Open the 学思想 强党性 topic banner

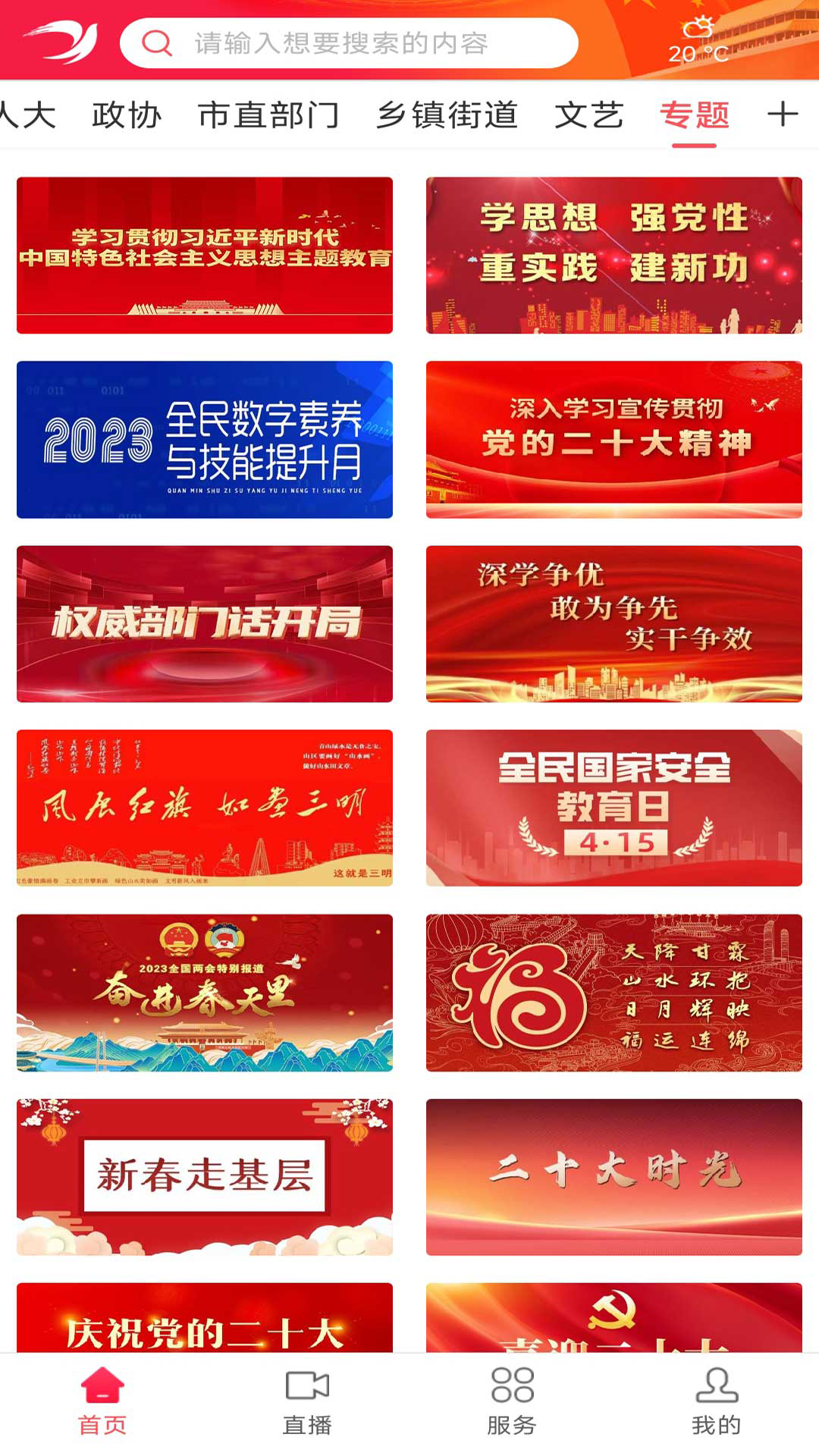[x=613, y=256]
